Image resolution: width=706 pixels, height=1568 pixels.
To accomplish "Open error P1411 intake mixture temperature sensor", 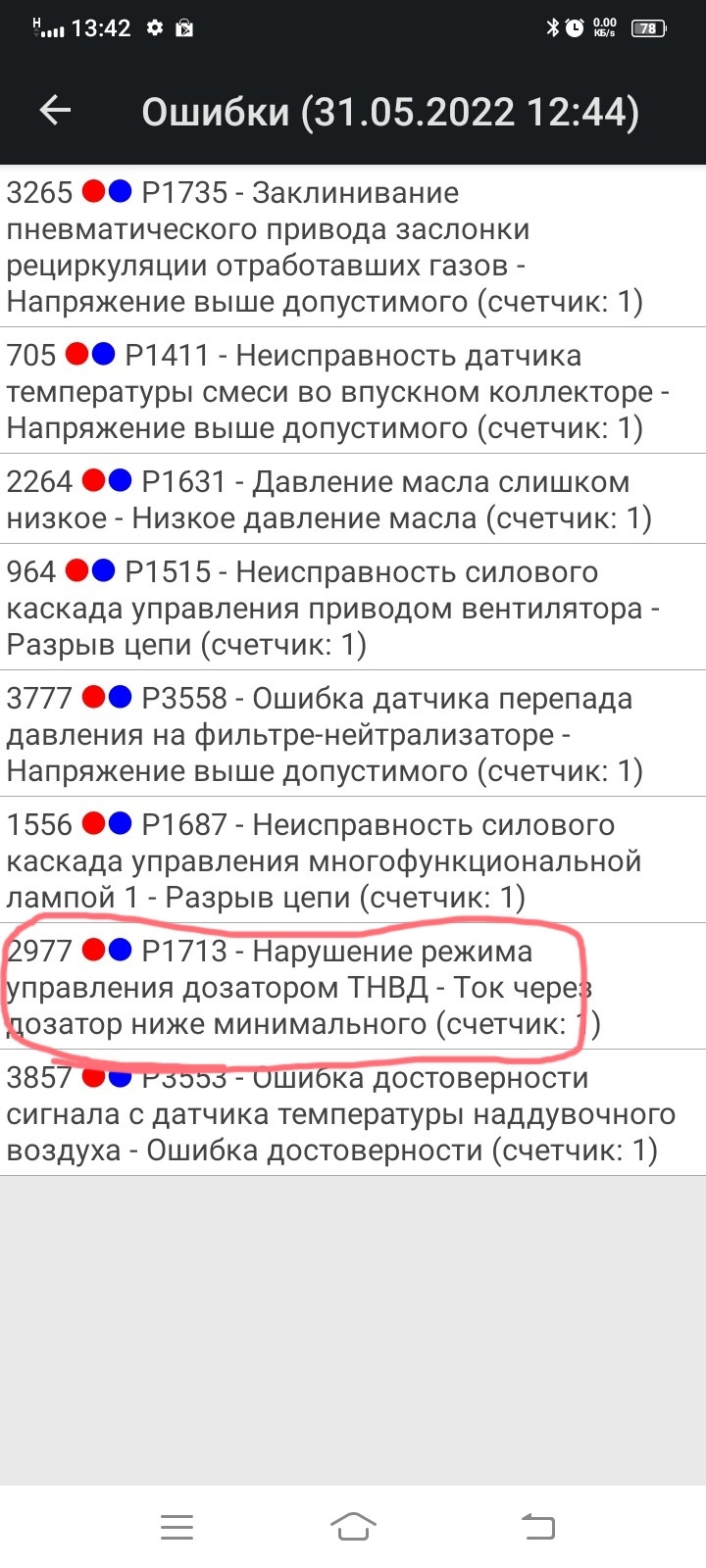I will click(353, 391).
